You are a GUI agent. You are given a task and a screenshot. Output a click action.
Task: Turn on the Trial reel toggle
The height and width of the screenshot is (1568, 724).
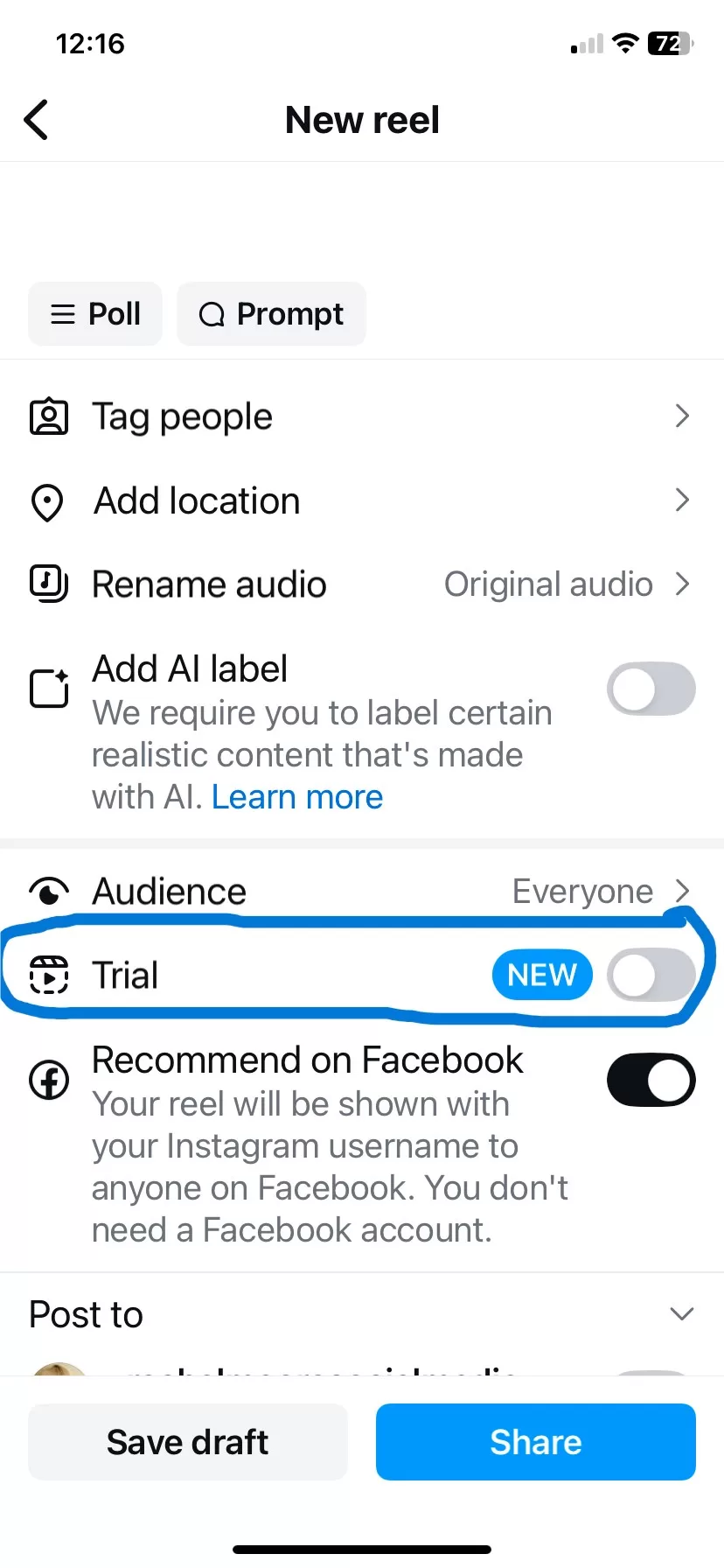[651, 976]
